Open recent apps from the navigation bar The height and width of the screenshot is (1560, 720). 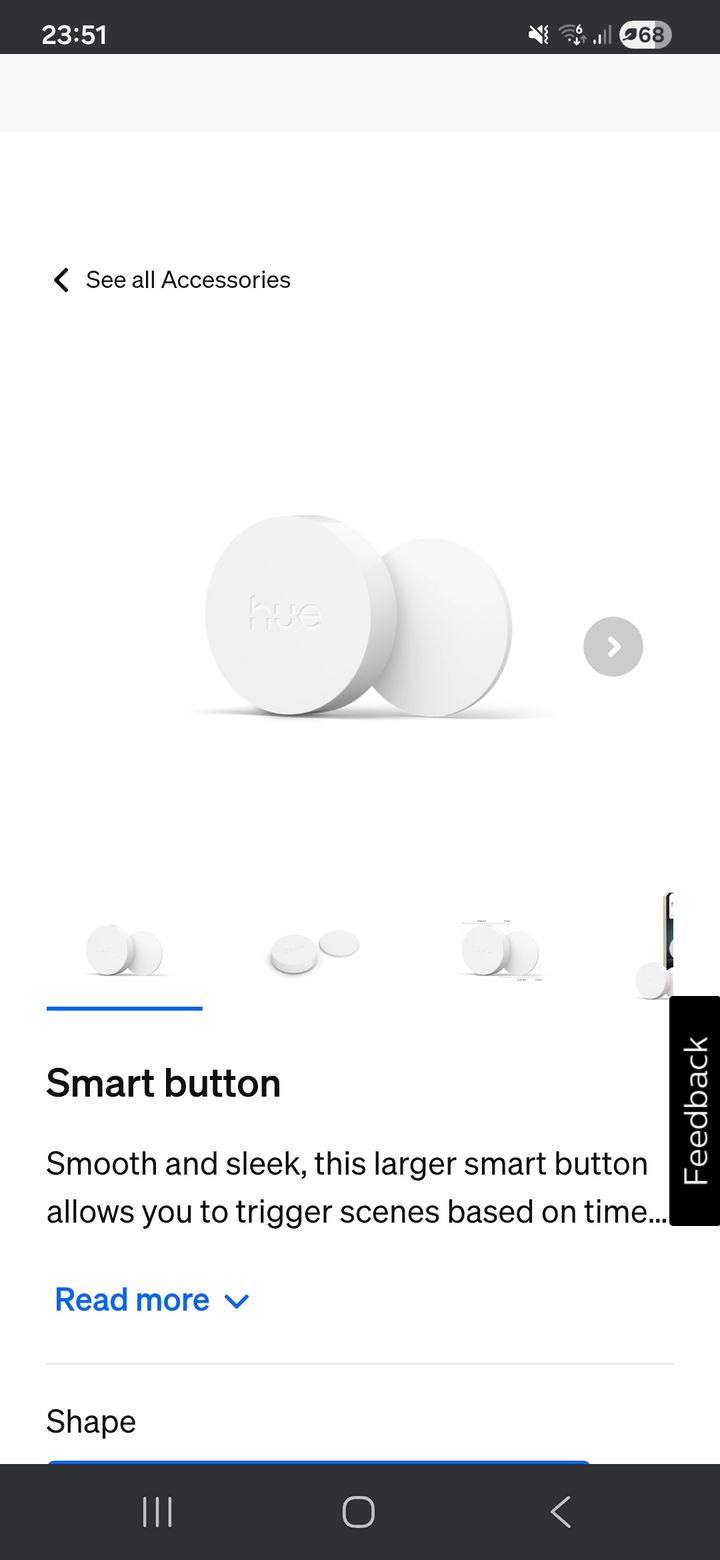tap(157, 1512)
